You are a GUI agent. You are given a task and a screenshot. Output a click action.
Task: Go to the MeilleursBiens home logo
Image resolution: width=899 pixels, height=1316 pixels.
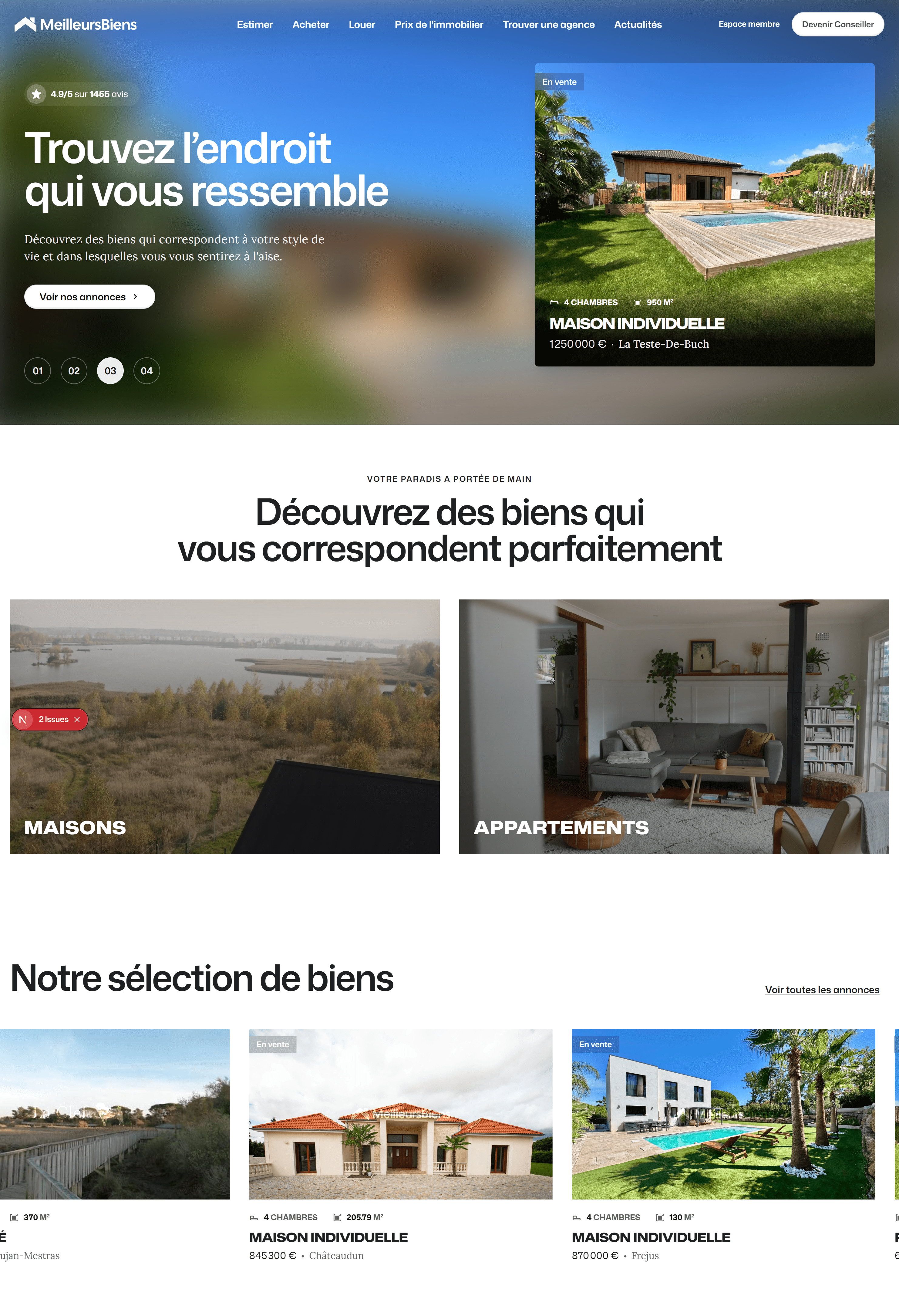(76, 24)
